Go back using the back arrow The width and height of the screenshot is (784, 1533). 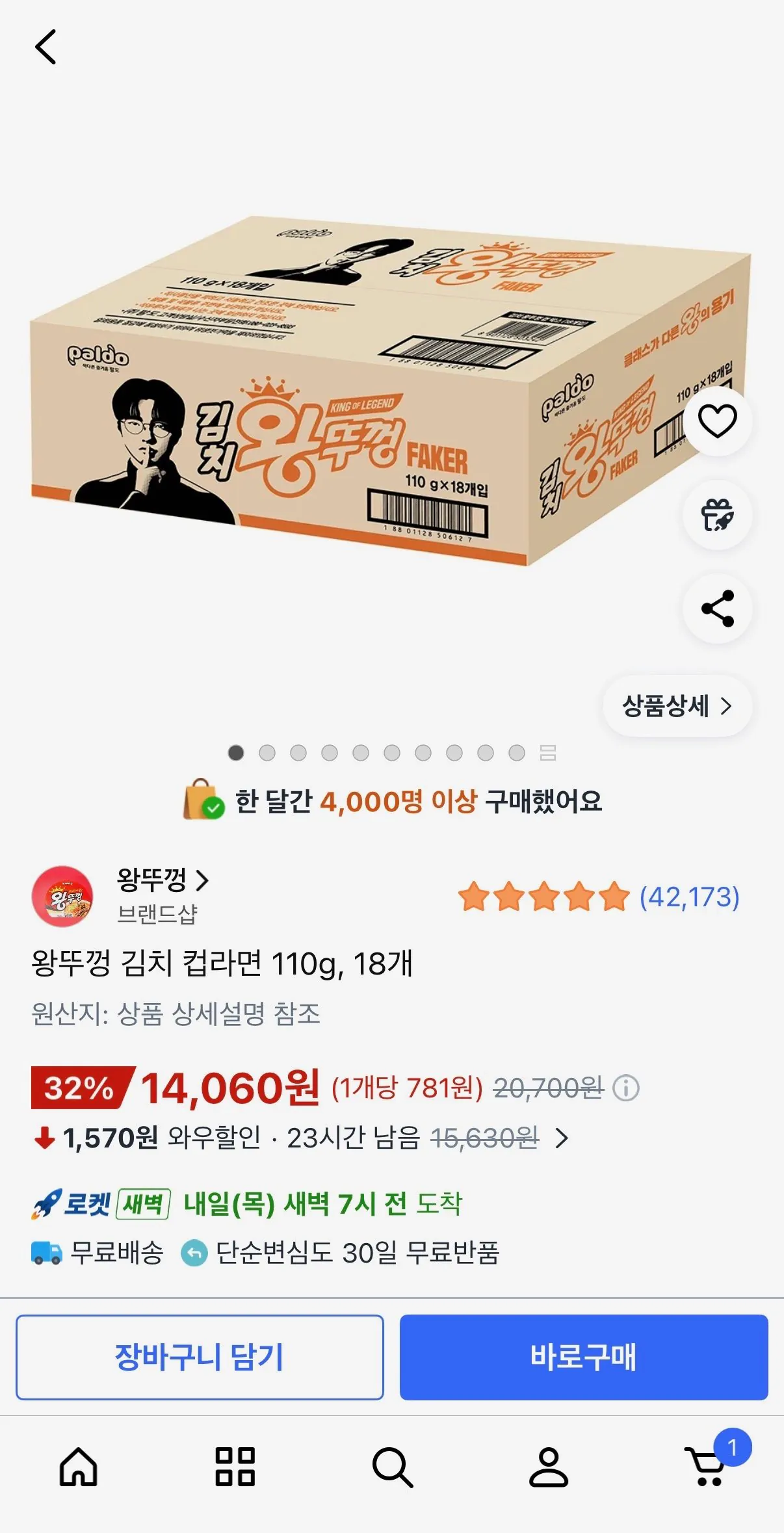click(46, 47)
